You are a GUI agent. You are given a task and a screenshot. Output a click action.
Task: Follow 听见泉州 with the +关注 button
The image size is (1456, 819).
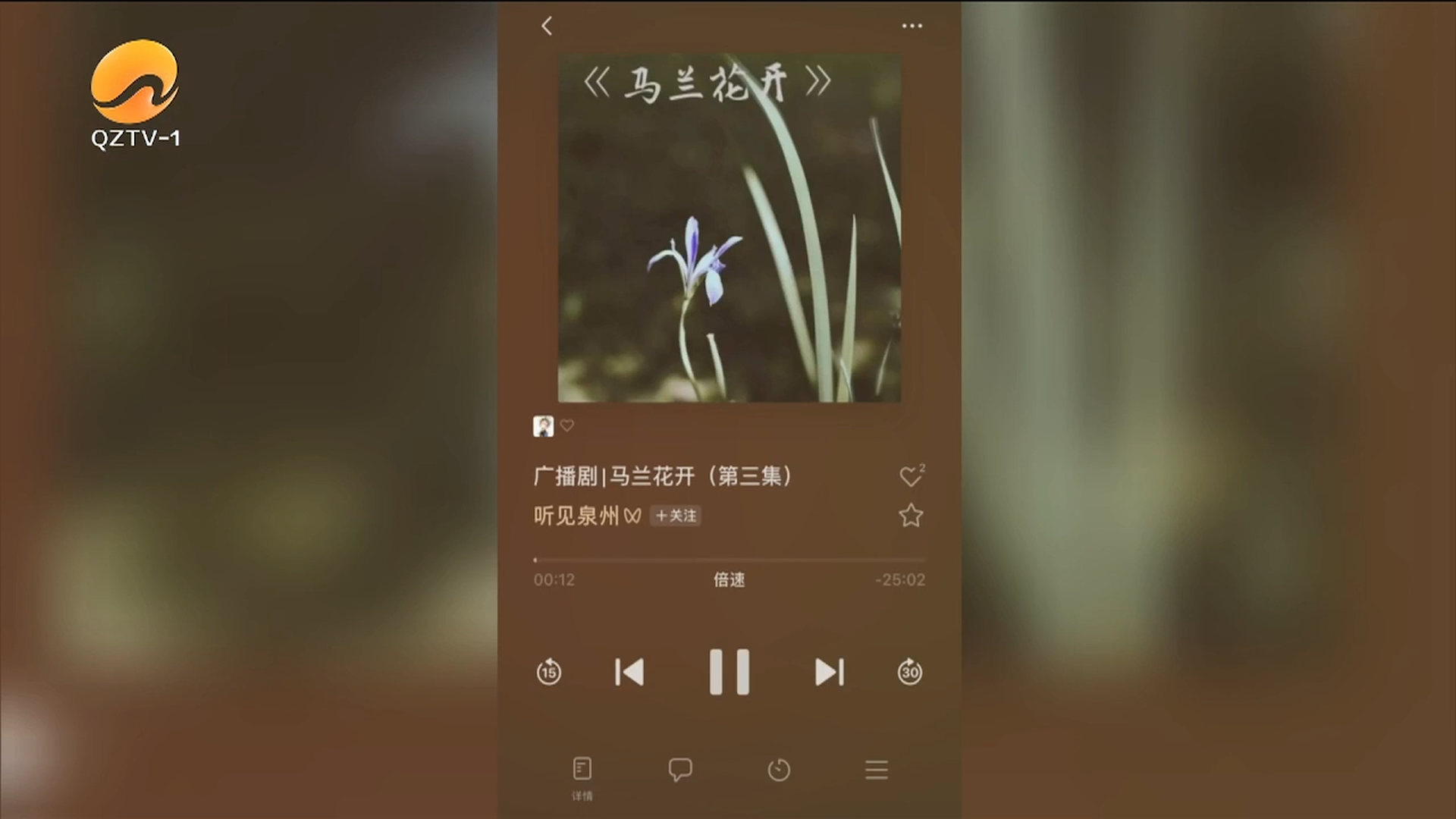tap(676, 516)
